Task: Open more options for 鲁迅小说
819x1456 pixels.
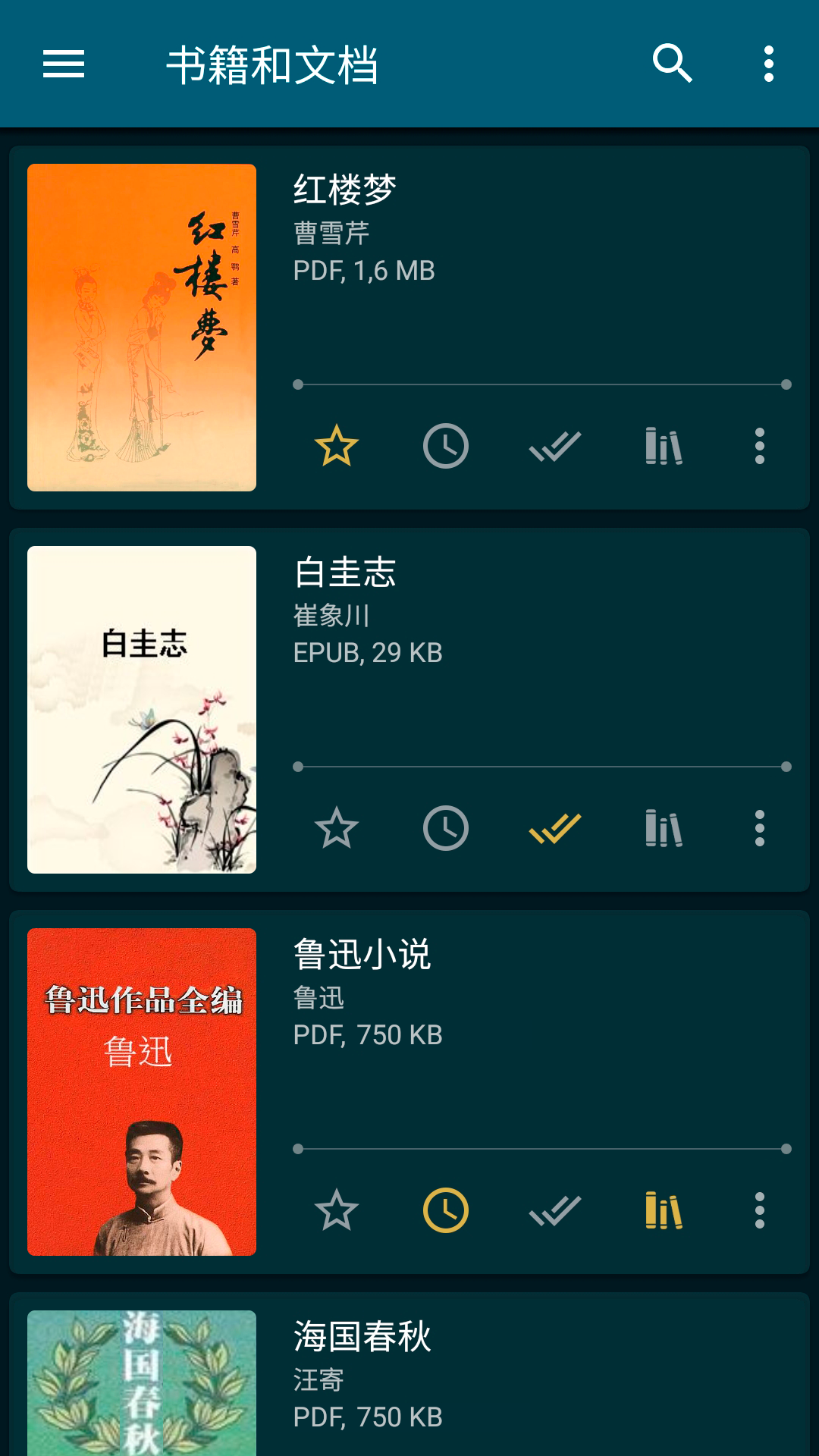Action: coord(760,1210)
